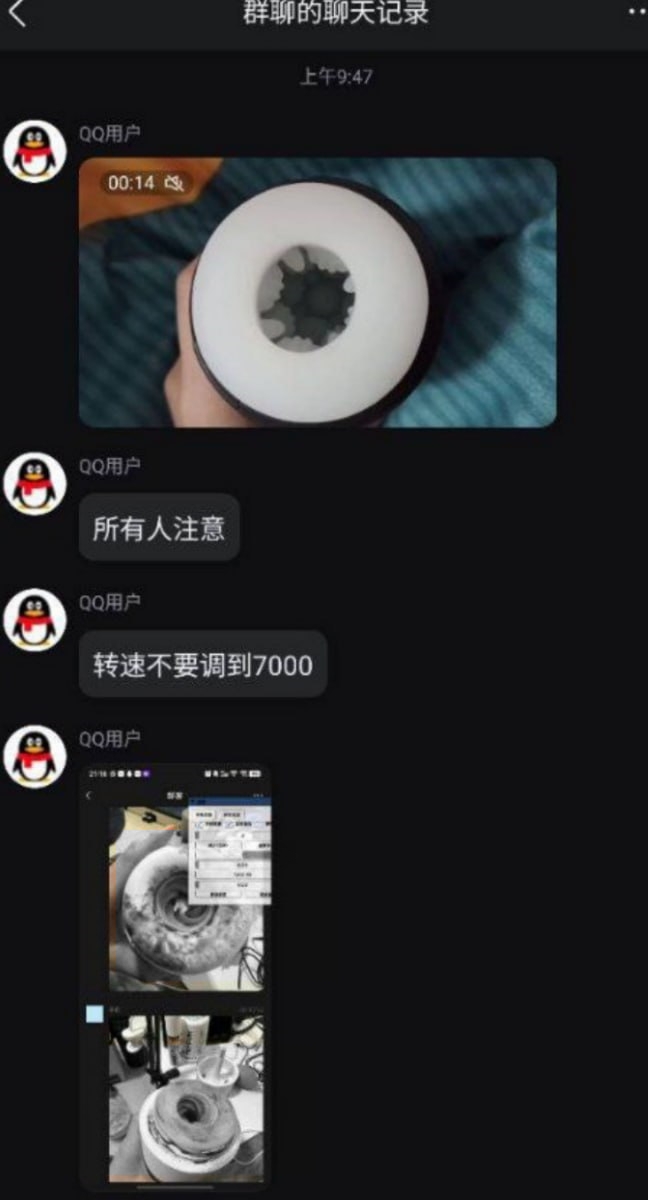This screenshot has width=648, height=1200.
Task: Play the 00:14 video message
Action: [317, 292]
